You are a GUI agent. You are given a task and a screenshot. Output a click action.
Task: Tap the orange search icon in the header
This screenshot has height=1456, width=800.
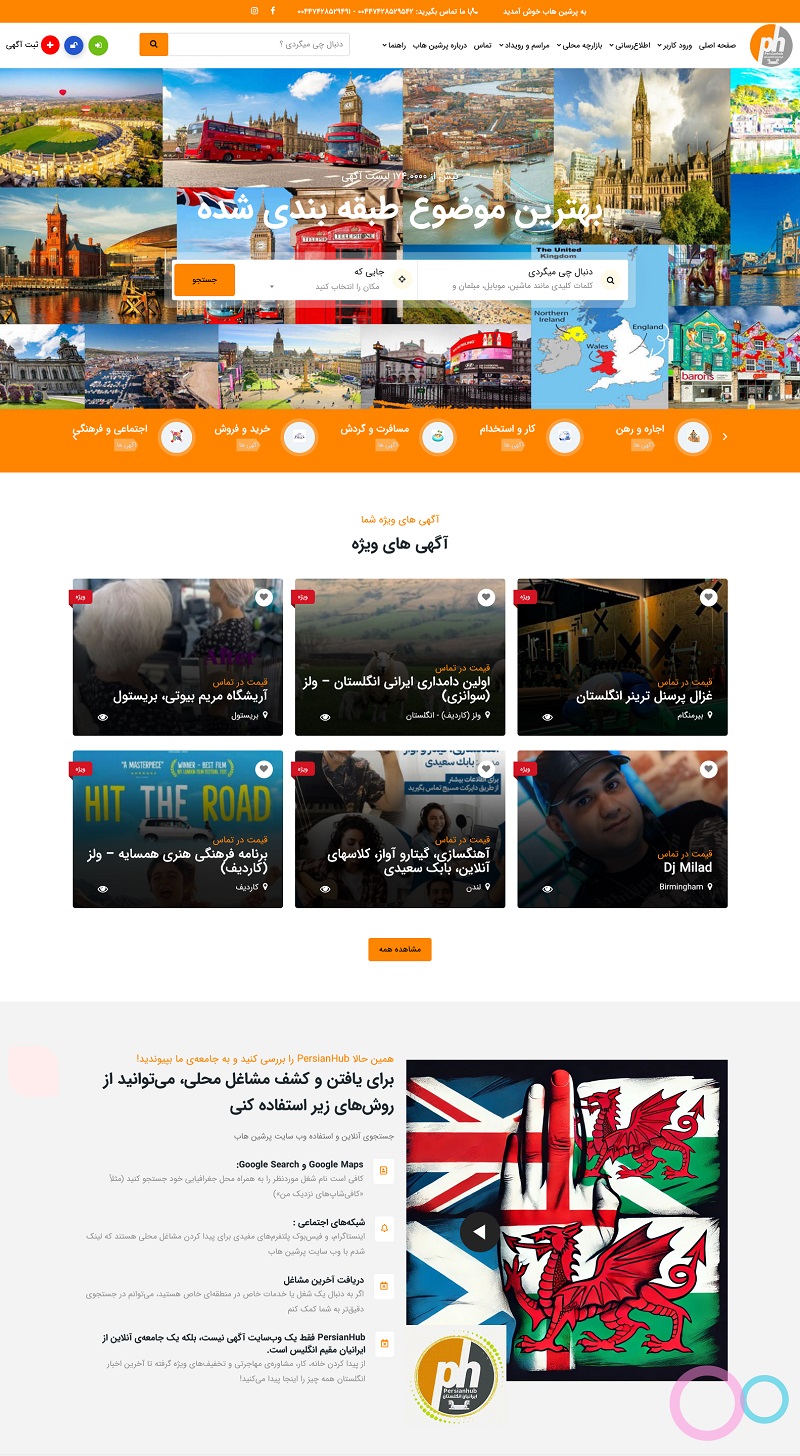[153, 45]
